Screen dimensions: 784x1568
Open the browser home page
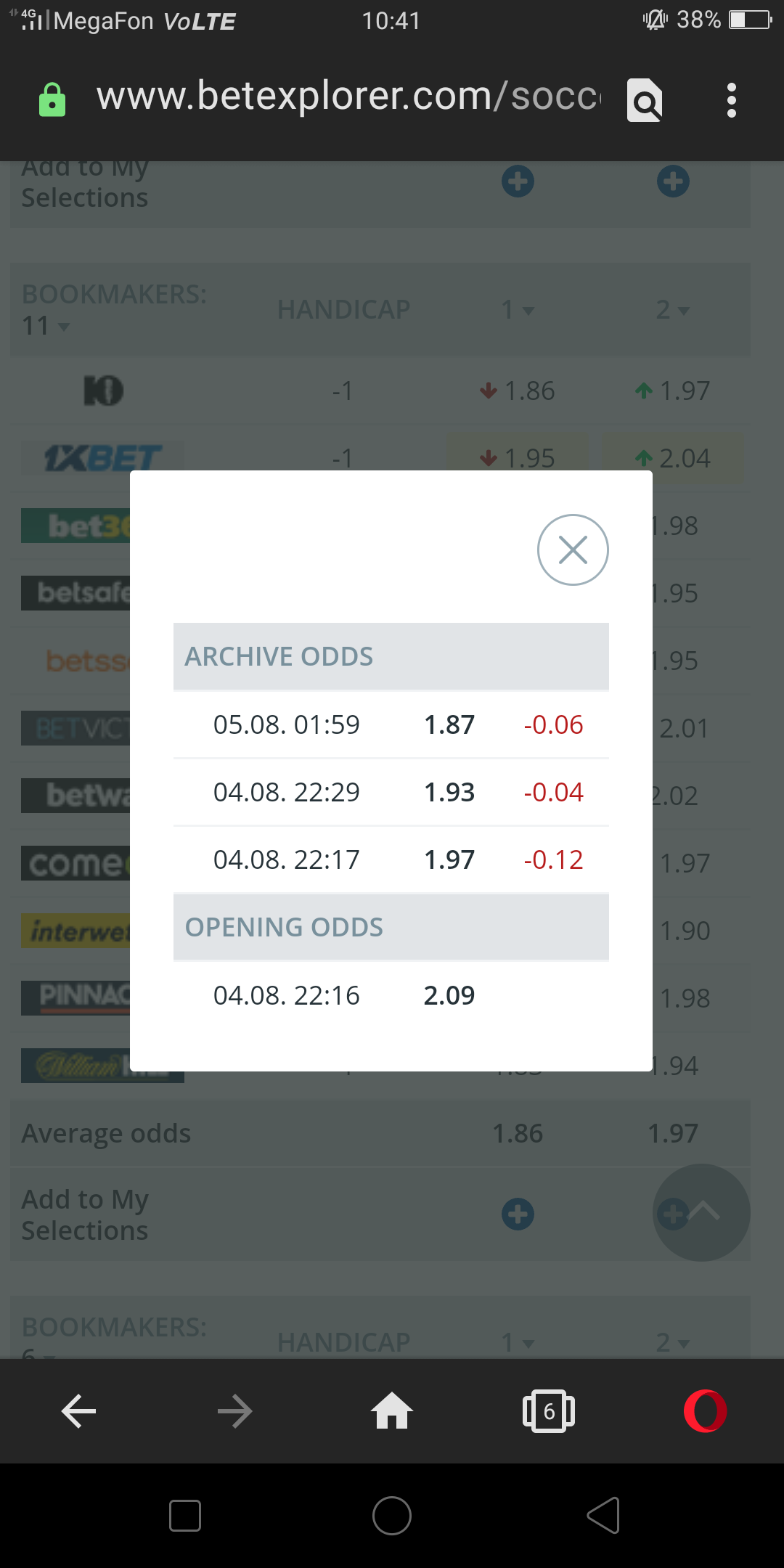392,1410
